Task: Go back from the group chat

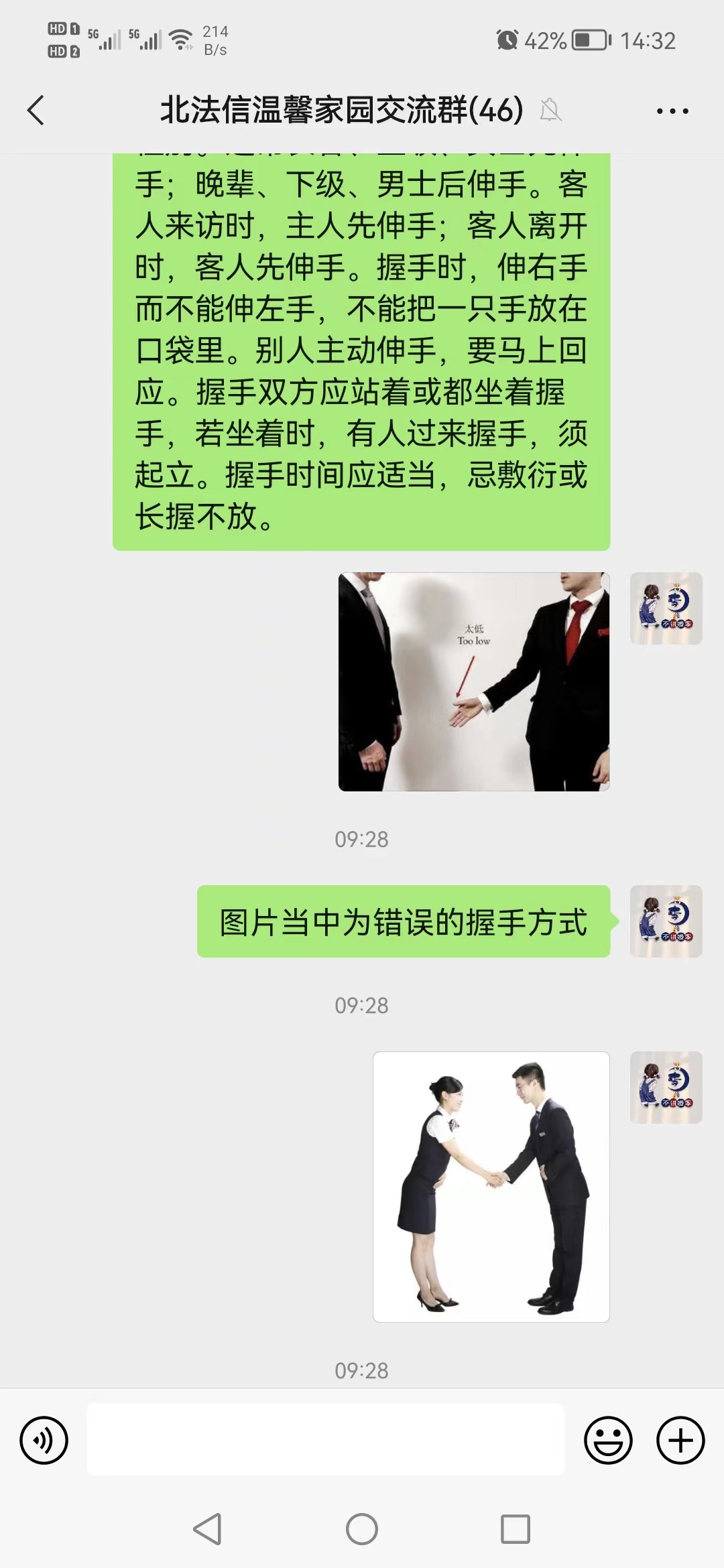Action: [x=36, y=111]
